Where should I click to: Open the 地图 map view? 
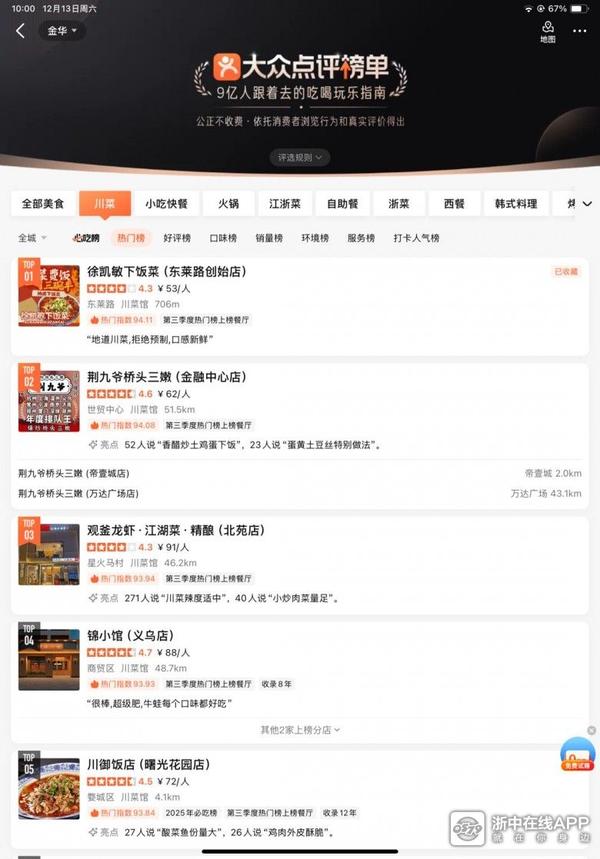tap(547, 32)
